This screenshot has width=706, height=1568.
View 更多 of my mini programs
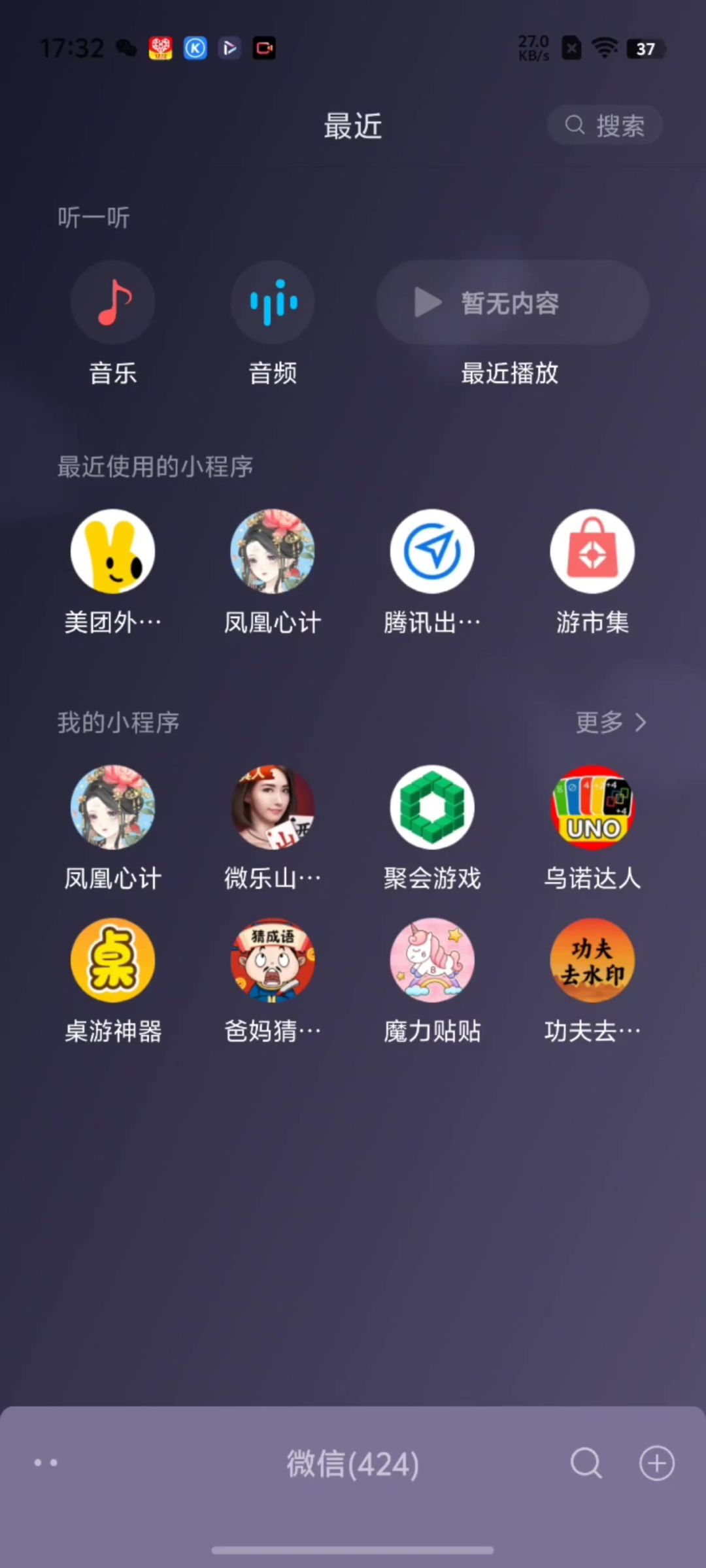click(611, 722)
